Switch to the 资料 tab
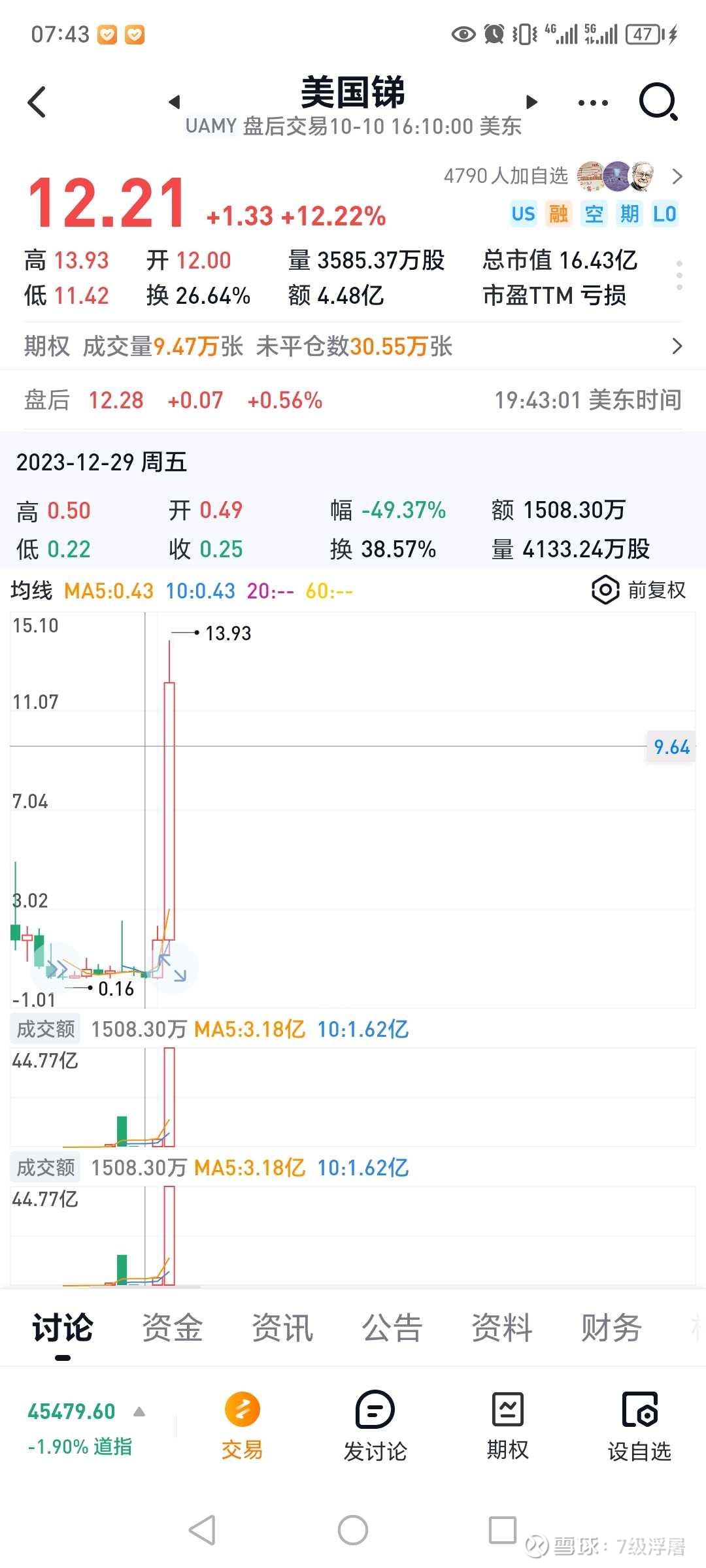706x1568 pixels. point(502,1328)
